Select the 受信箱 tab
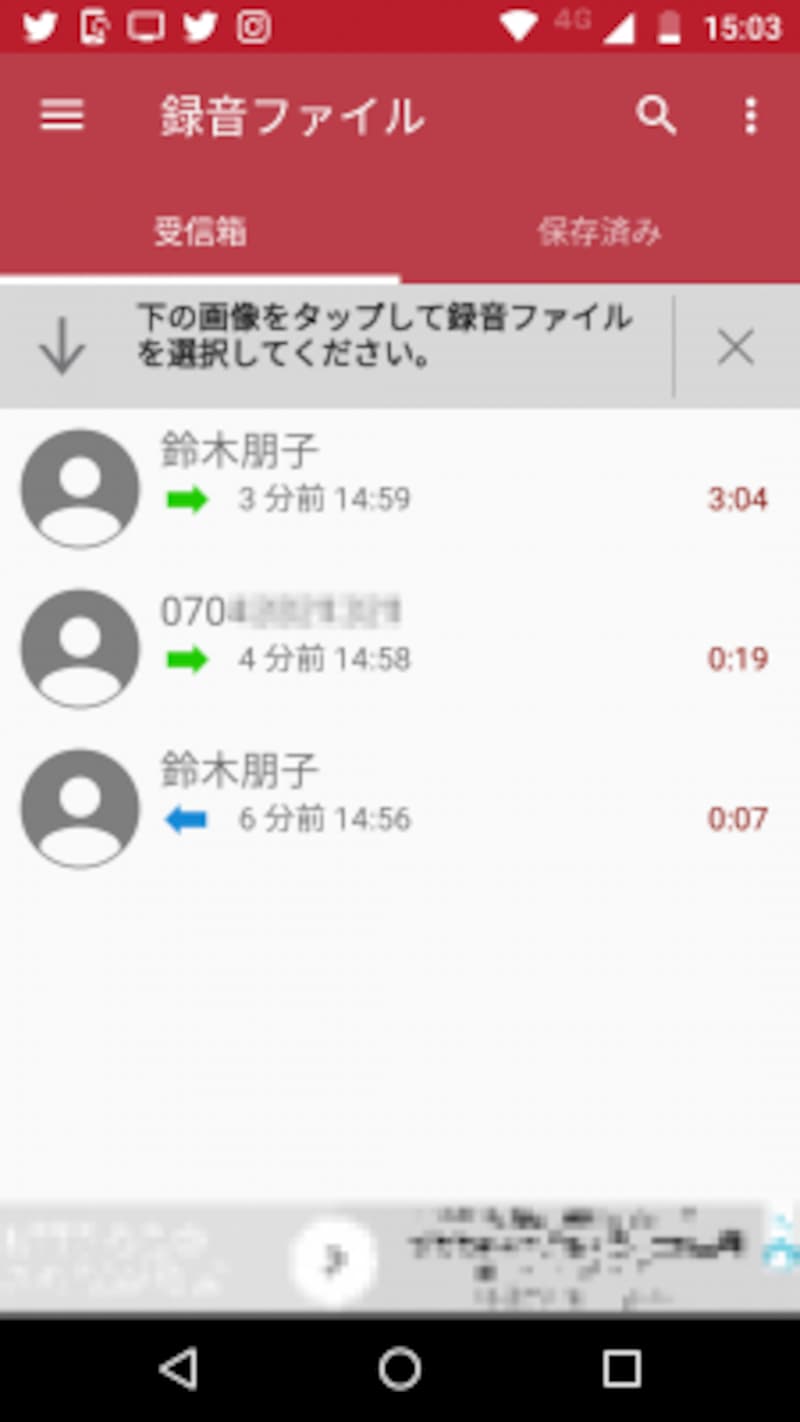The image size is (800, 1422). coord(200,232)
